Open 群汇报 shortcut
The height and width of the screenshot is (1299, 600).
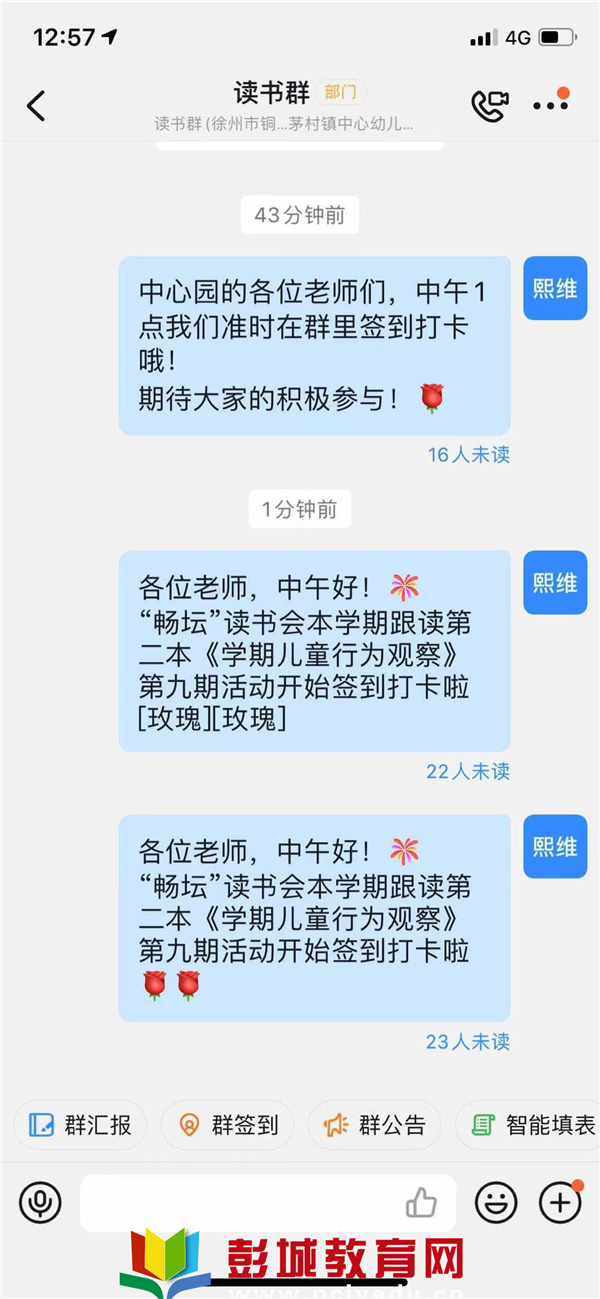click(x=80, y=1125)
